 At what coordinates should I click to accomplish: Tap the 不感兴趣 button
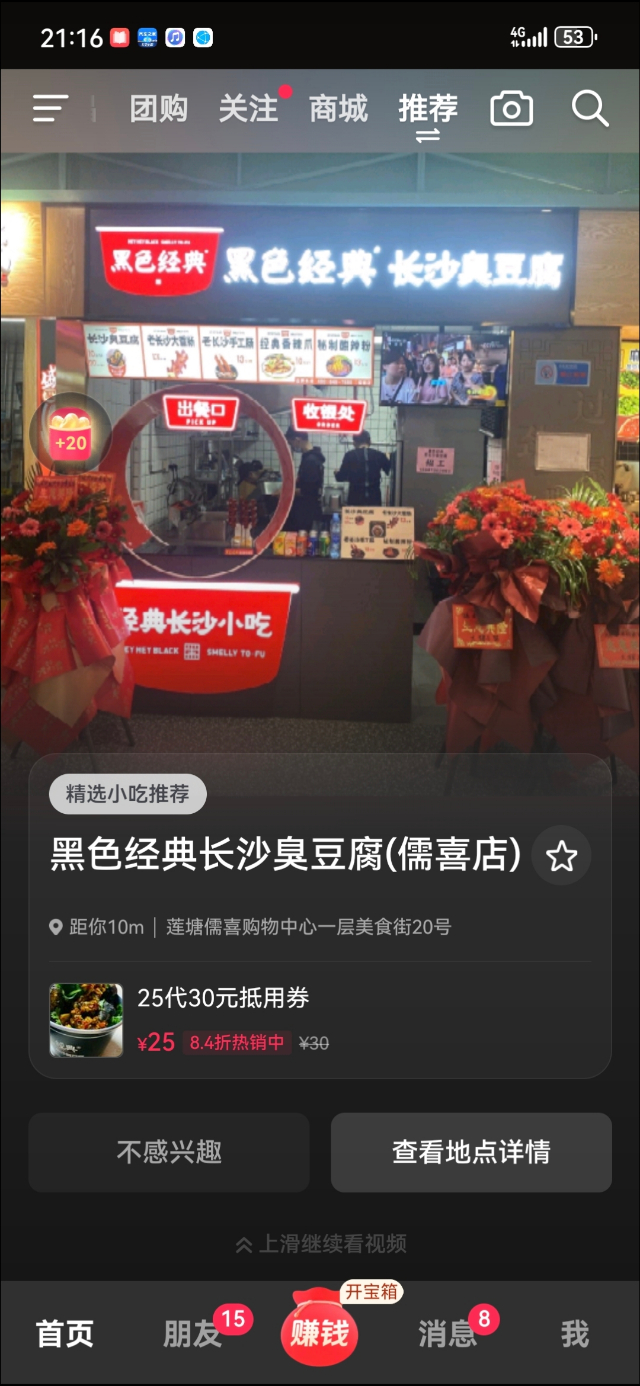pyautogui.click(x=169, y=1152)
